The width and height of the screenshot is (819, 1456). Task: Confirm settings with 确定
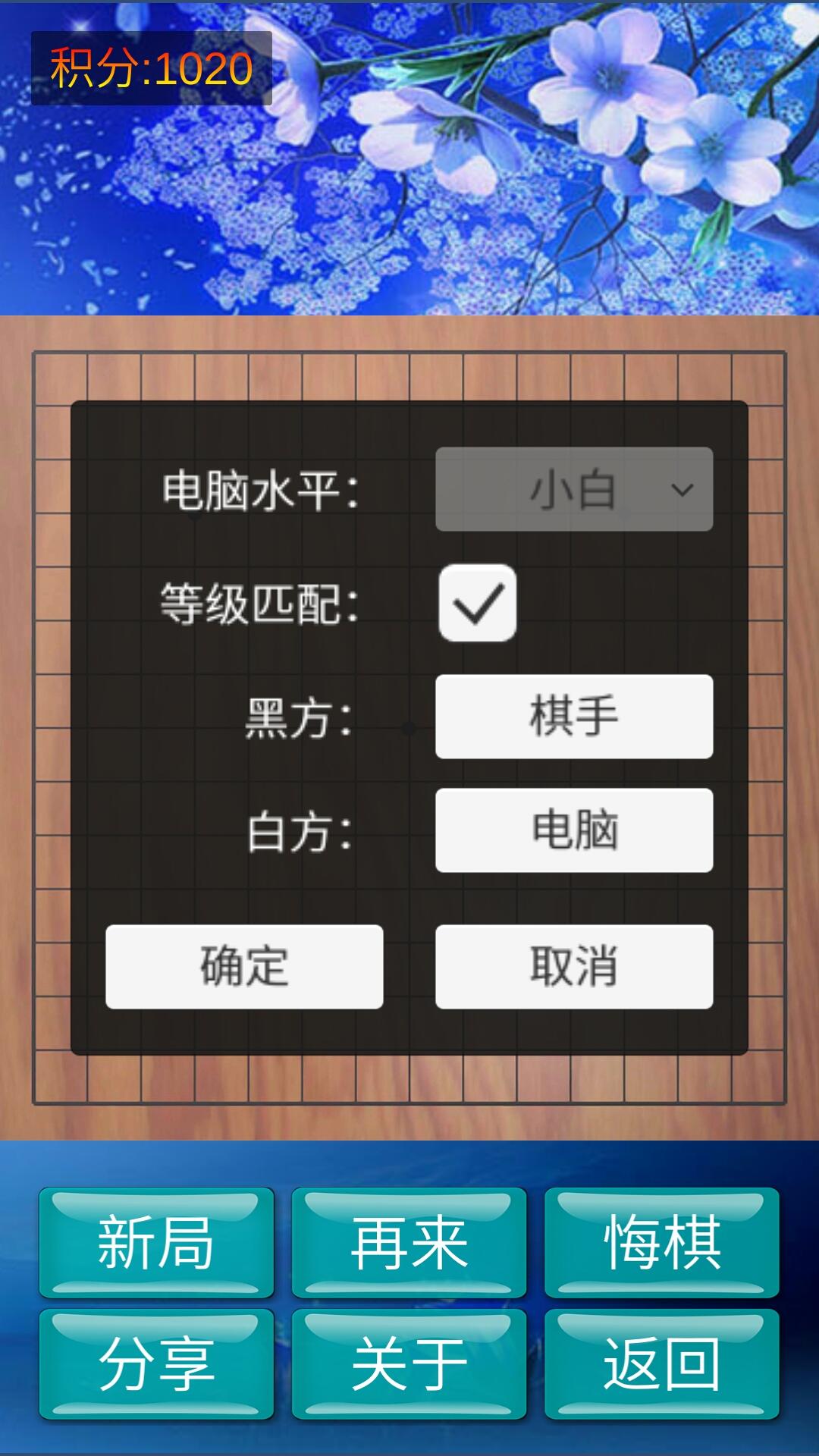point(244,967)
